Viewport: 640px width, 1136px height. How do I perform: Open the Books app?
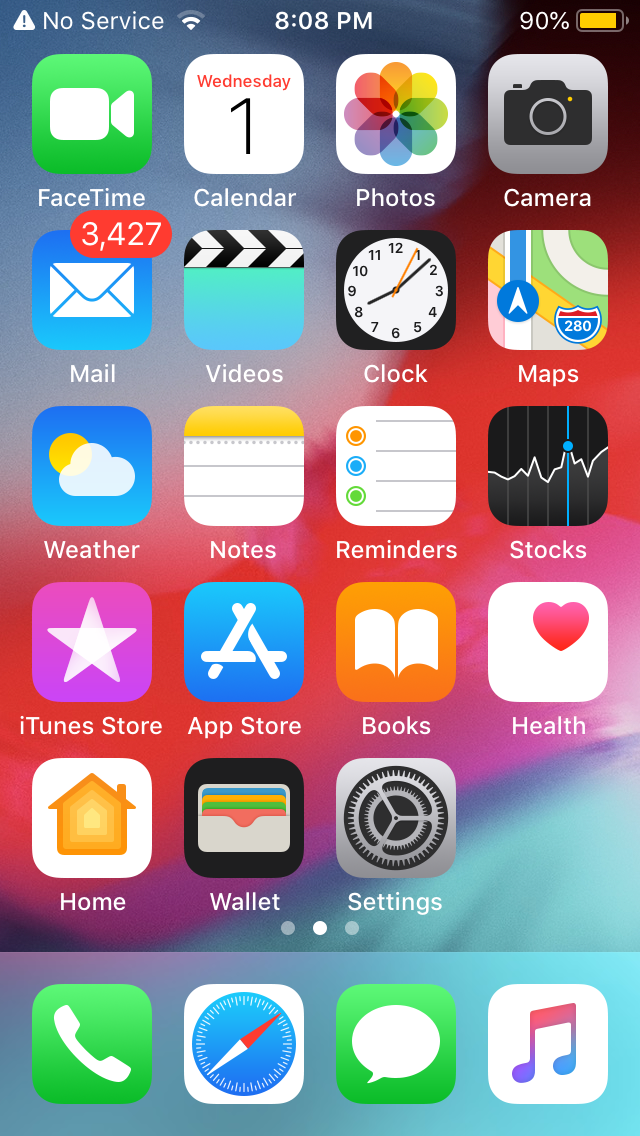(x=396, y=642)
